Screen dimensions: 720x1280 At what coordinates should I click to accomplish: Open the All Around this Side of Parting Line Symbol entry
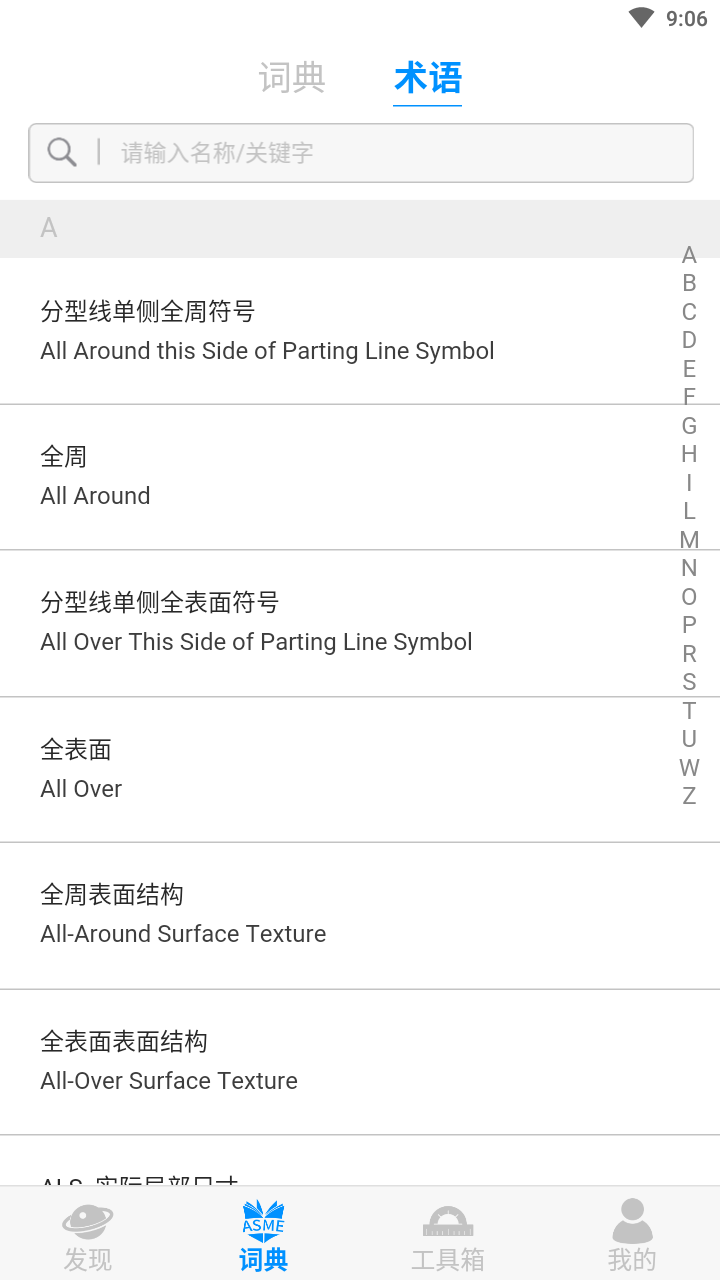pos(360,331)
